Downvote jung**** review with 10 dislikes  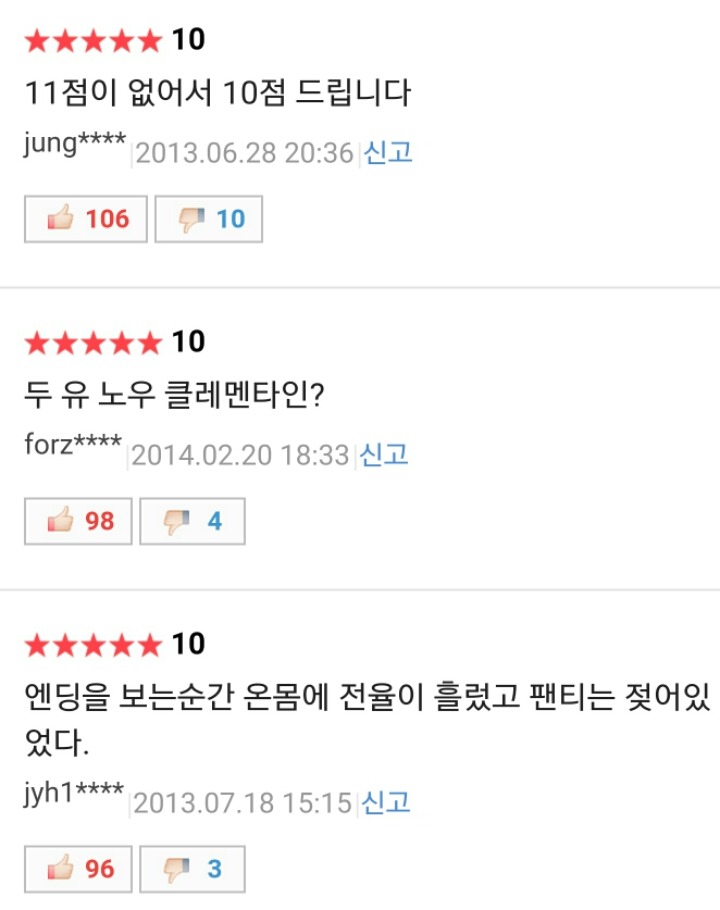(208, 219)
